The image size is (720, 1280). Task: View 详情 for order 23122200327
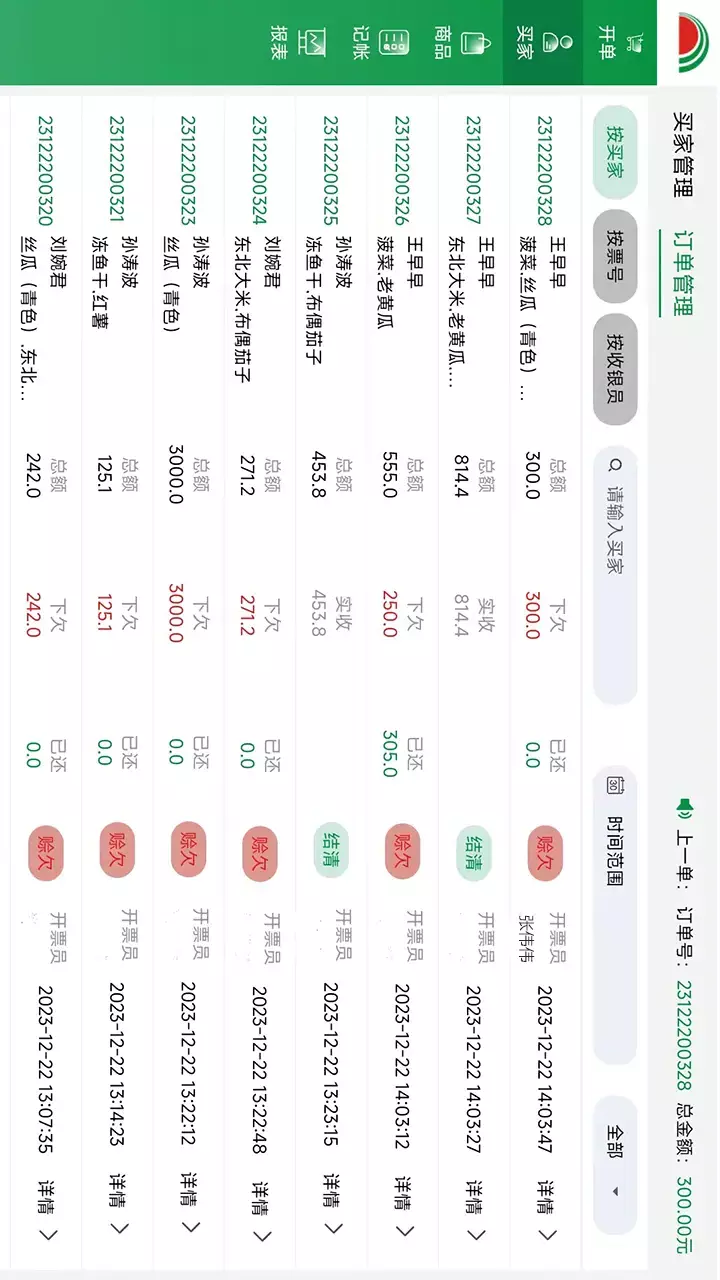(474, 1210)
